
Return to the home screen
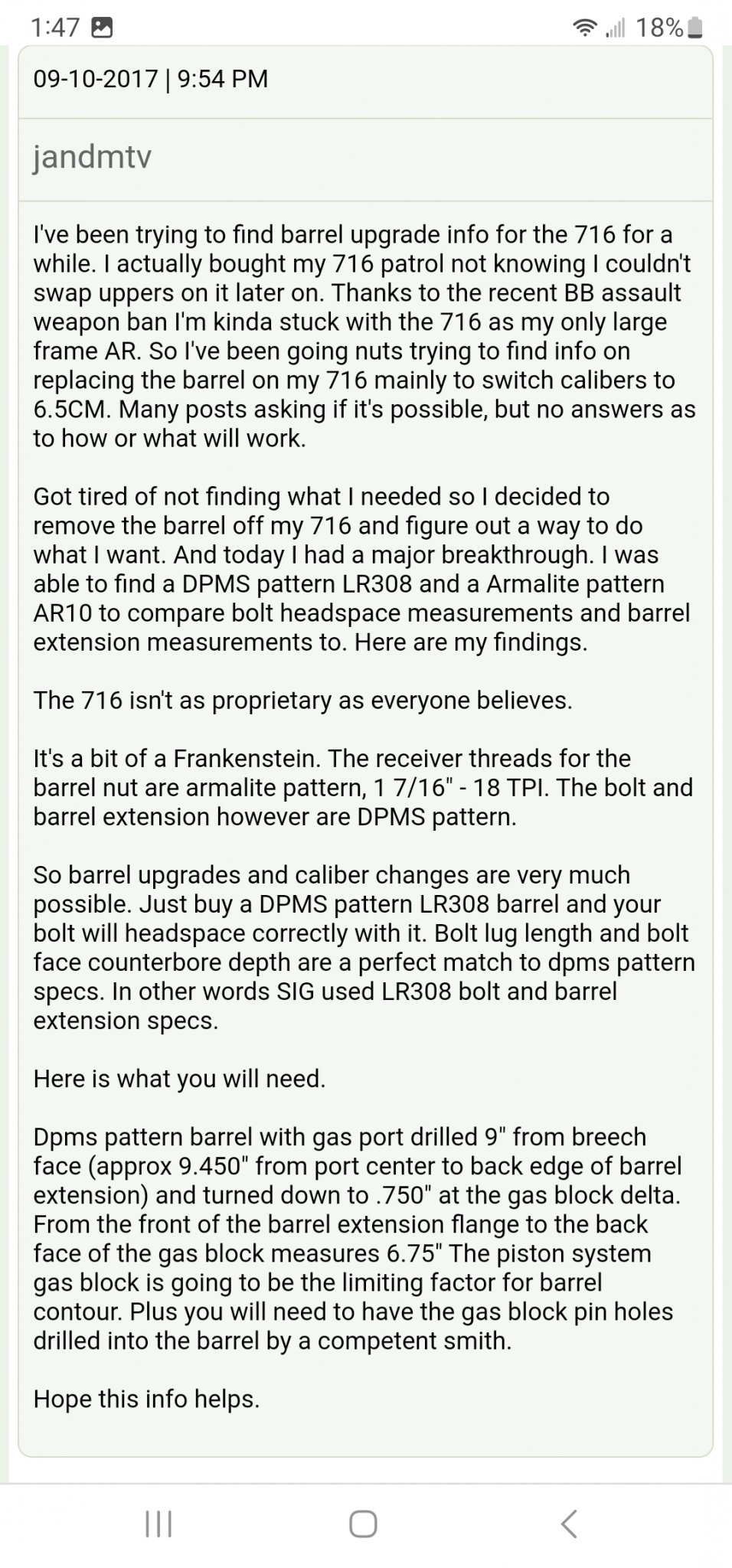click(363, 1524)
